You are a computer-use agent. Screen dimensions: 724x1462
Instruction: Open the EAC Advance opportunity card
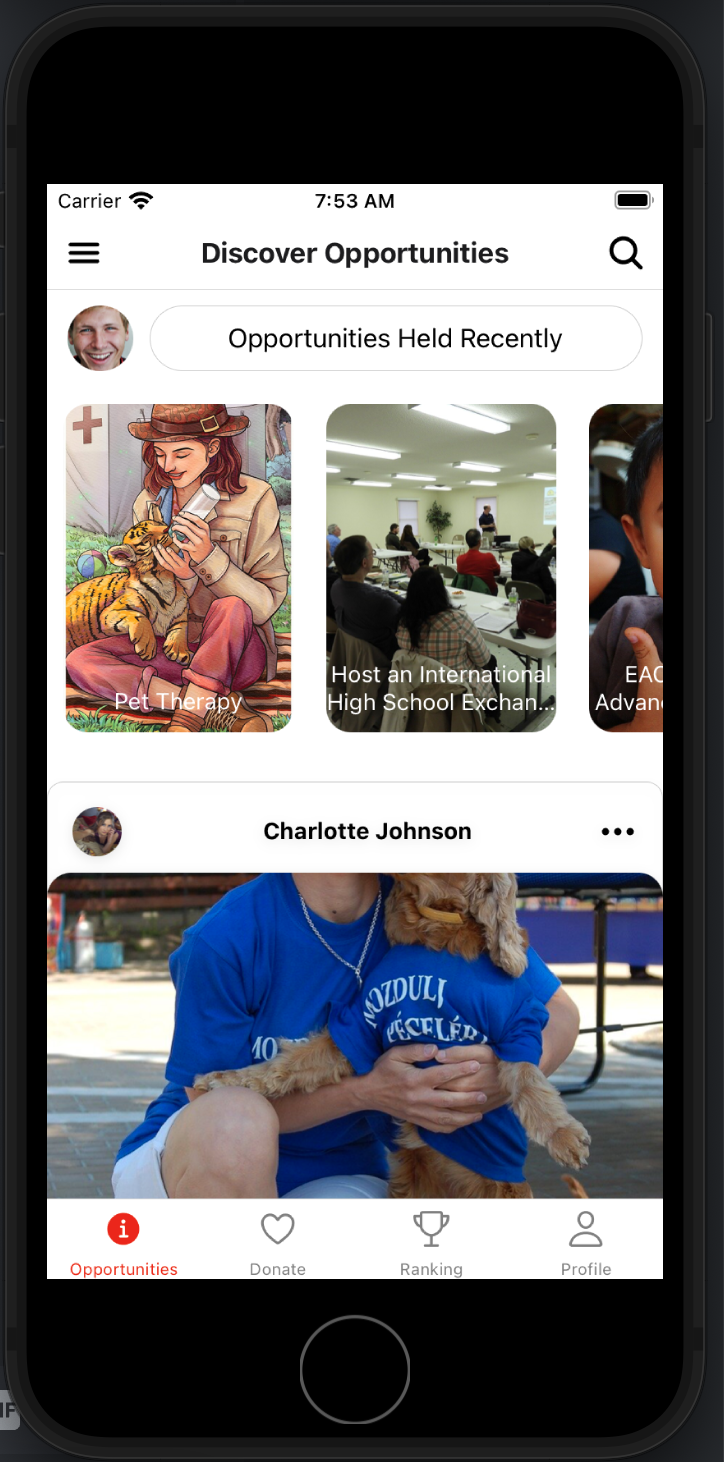pos(627,567)
